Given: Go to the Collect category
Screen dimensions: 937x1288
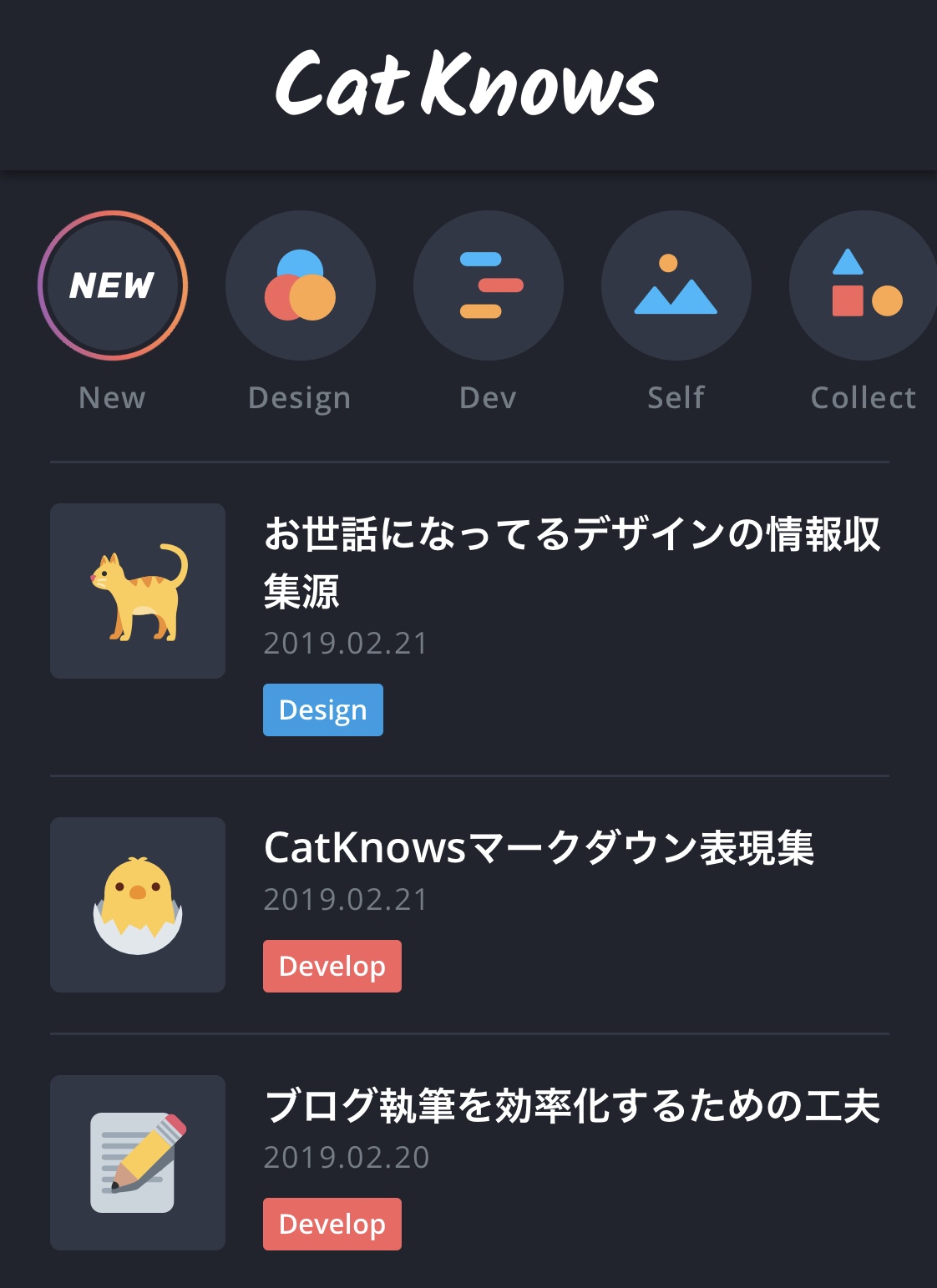Looking at the screenshot, I should coord(864,285).
